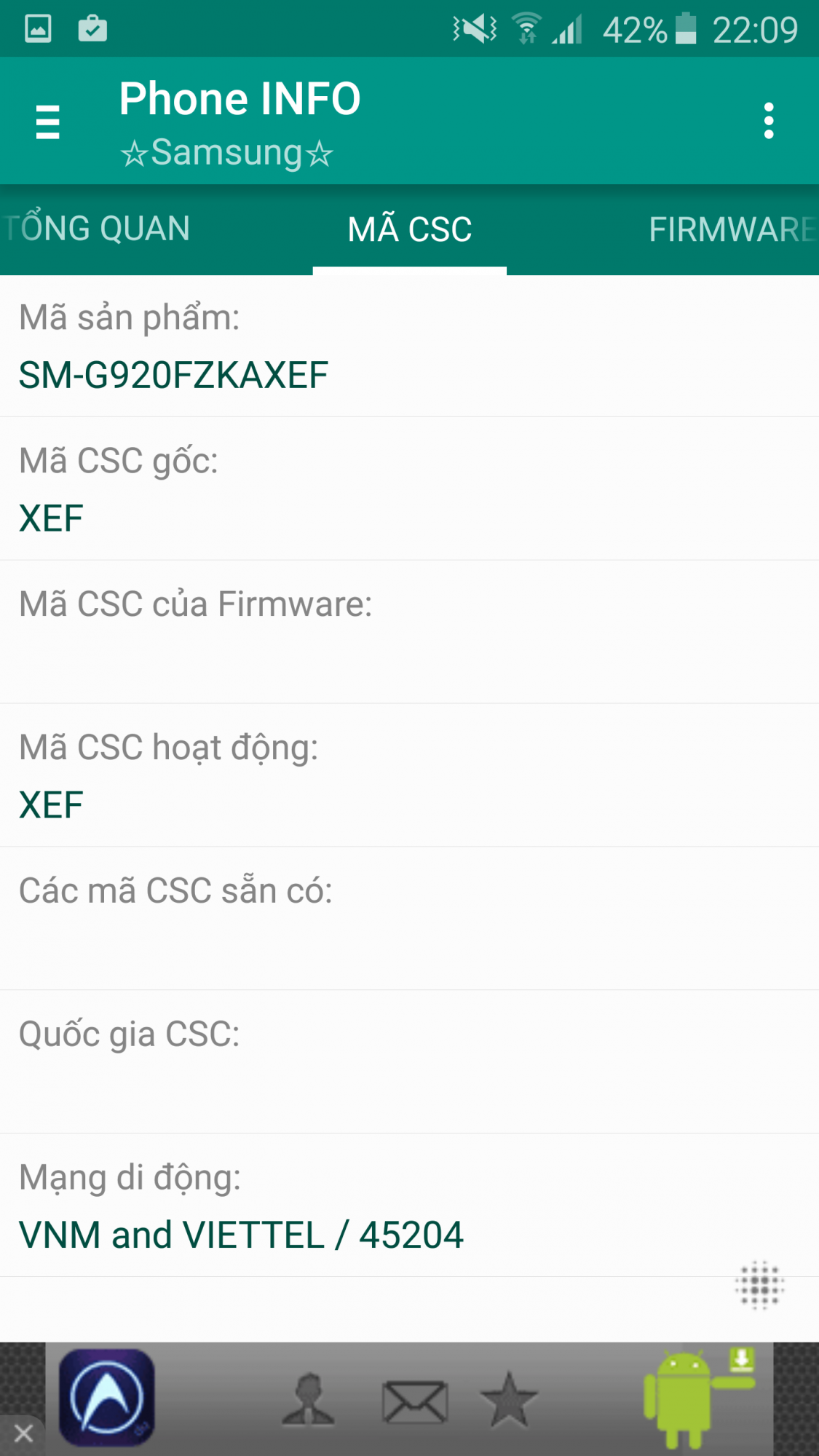819x1456 pixels.
Task: Open the overflow menu with three dots
Action: point(769,121)
